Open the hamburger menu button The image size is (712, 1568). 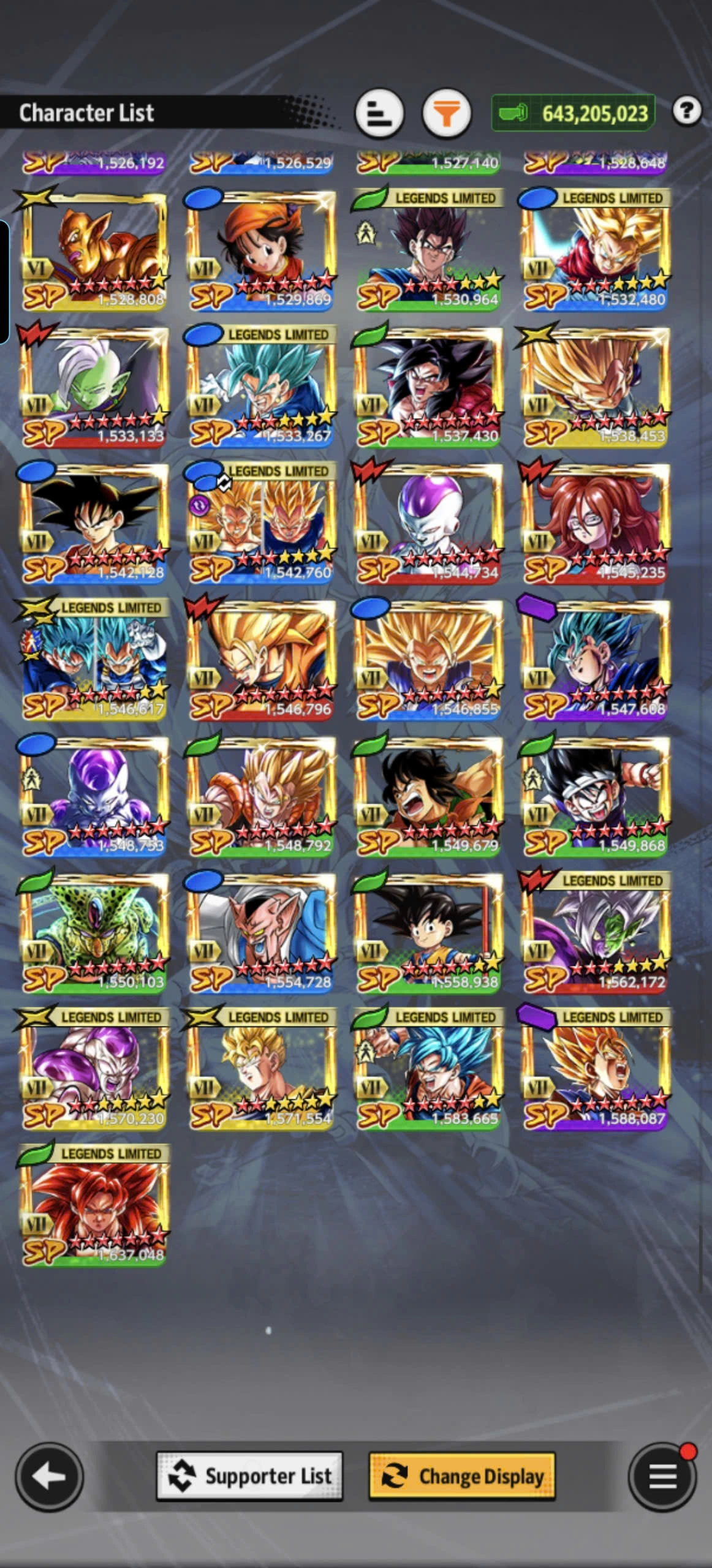tap(662, 1477)
